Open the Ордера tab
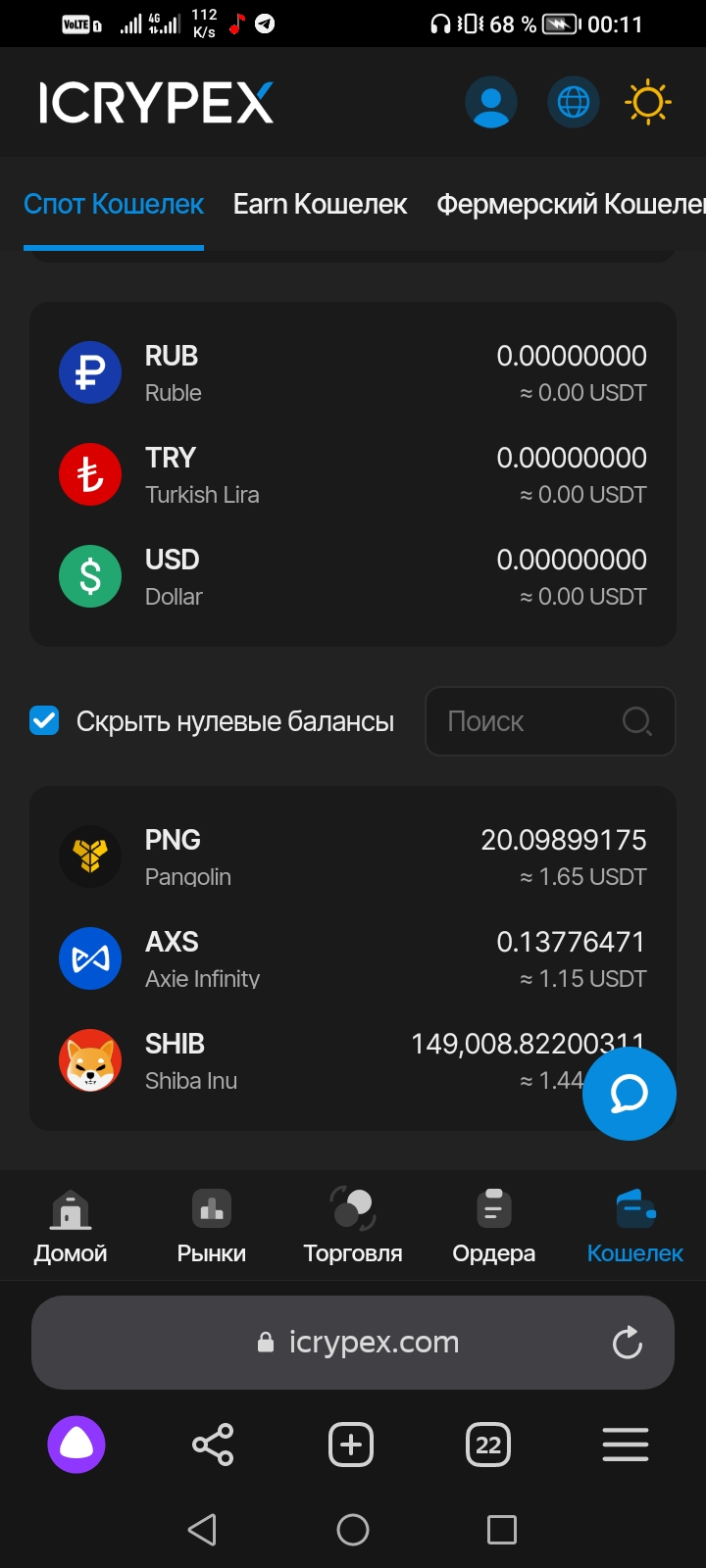This screenshot has height=1568, width=706. 494,1225
